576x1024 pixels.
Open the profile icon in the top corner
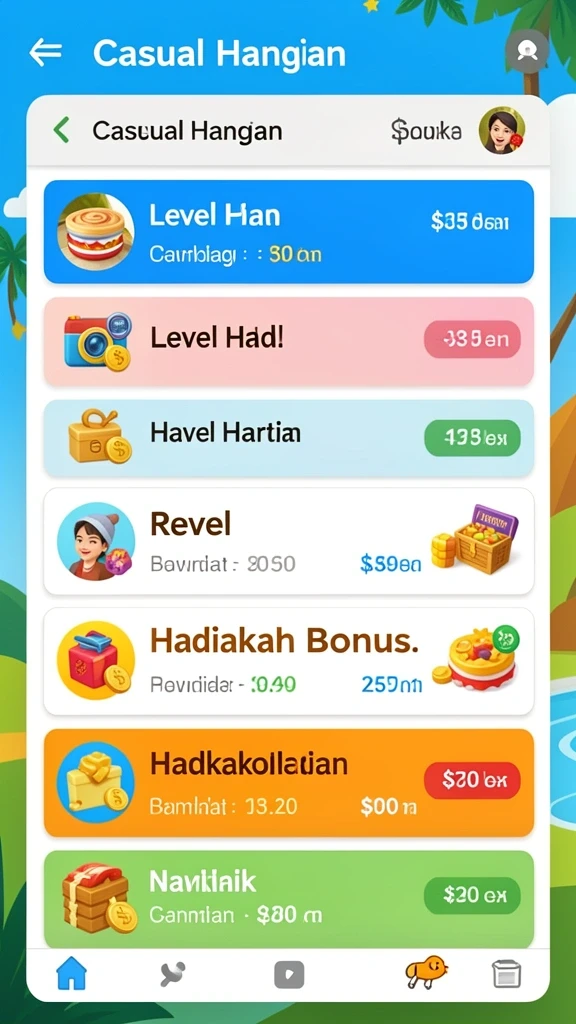(527, 52)
